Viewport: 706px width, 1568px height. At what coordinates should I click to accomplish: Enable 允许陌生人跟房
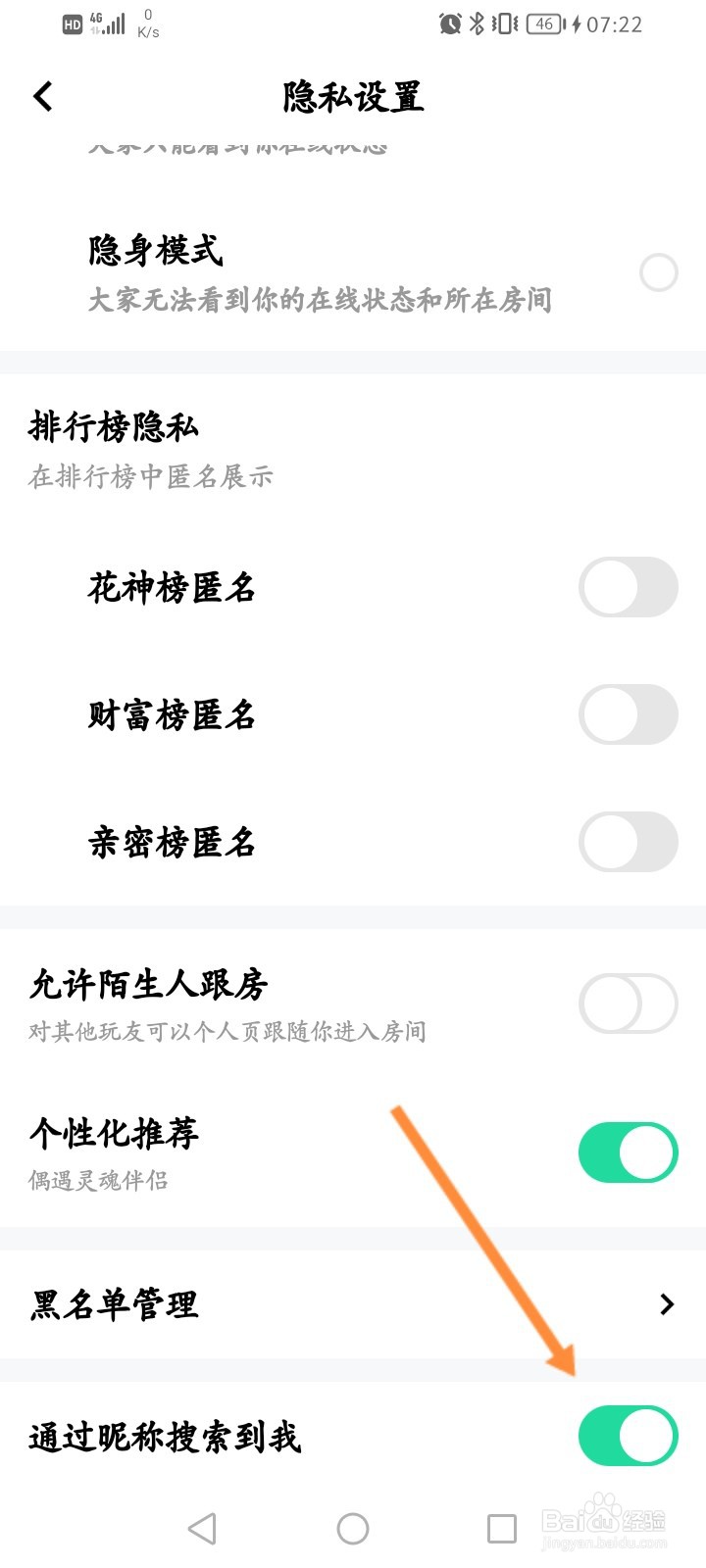(x=628, y=1004)
